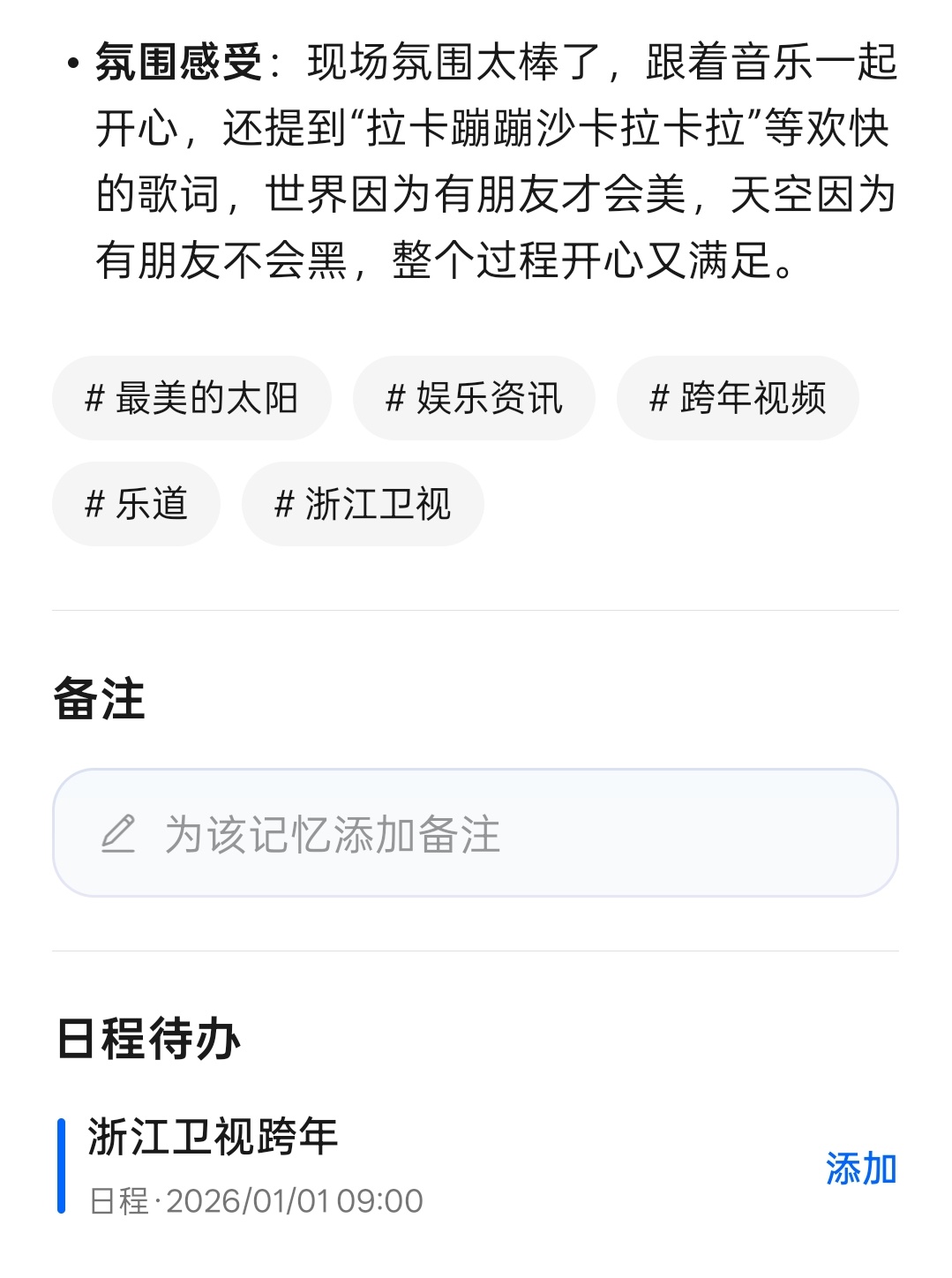Screen dimensions: 952x1278
Task: Click the pencil edit icon in the note field
Action: click(120, 833)
